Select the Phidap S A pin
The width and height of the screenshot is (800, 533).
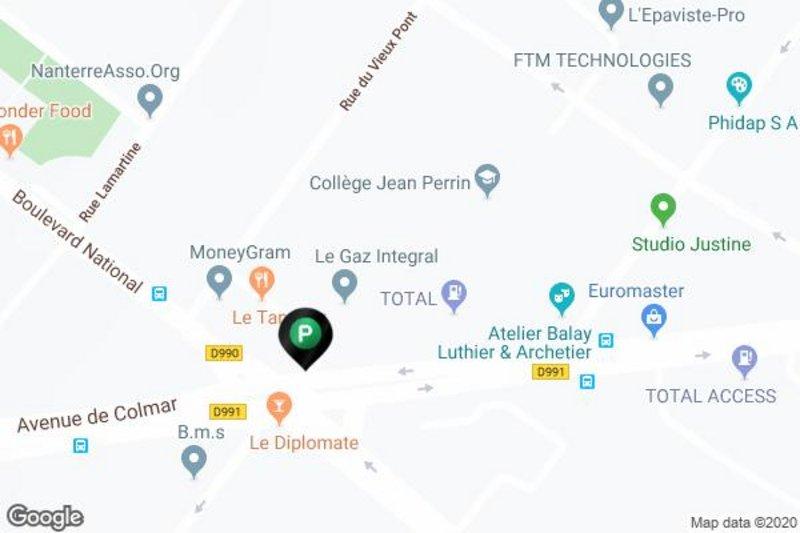[x=739, y=88]
